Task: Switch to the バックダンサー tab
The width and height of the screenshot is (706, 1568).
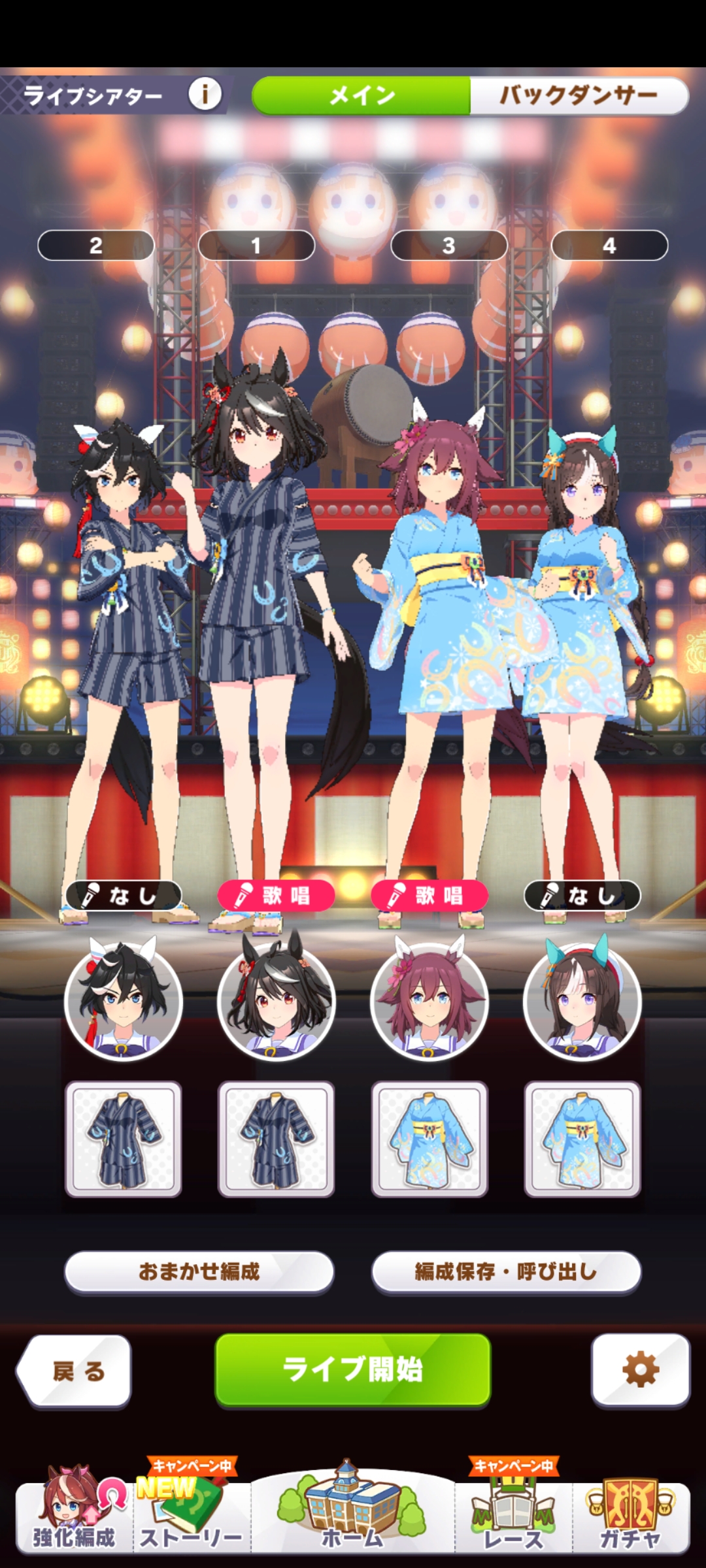Action: click(x=579, y=95)
